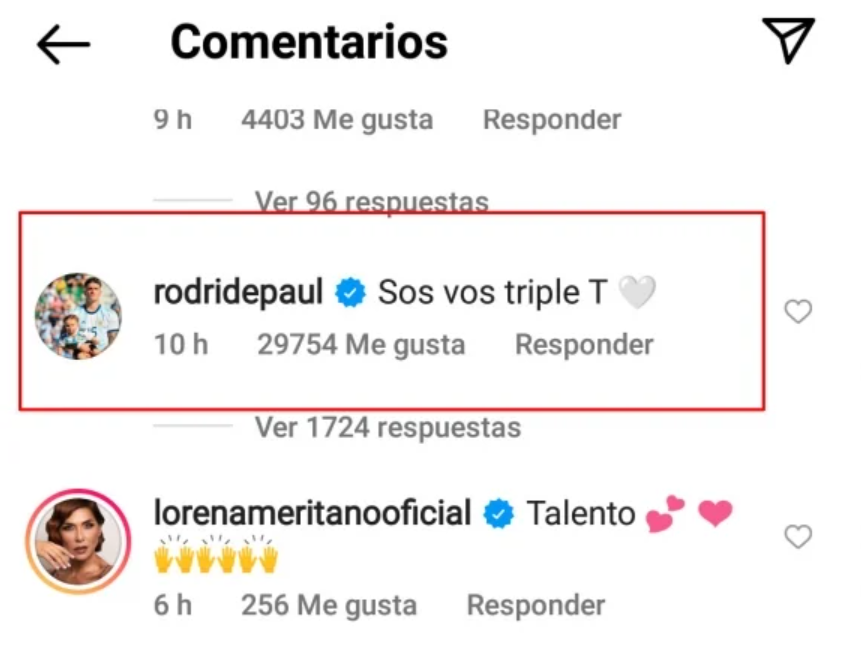
Task: View the 4403 Me gusta likes list
Action: click(x=337, y=120)
